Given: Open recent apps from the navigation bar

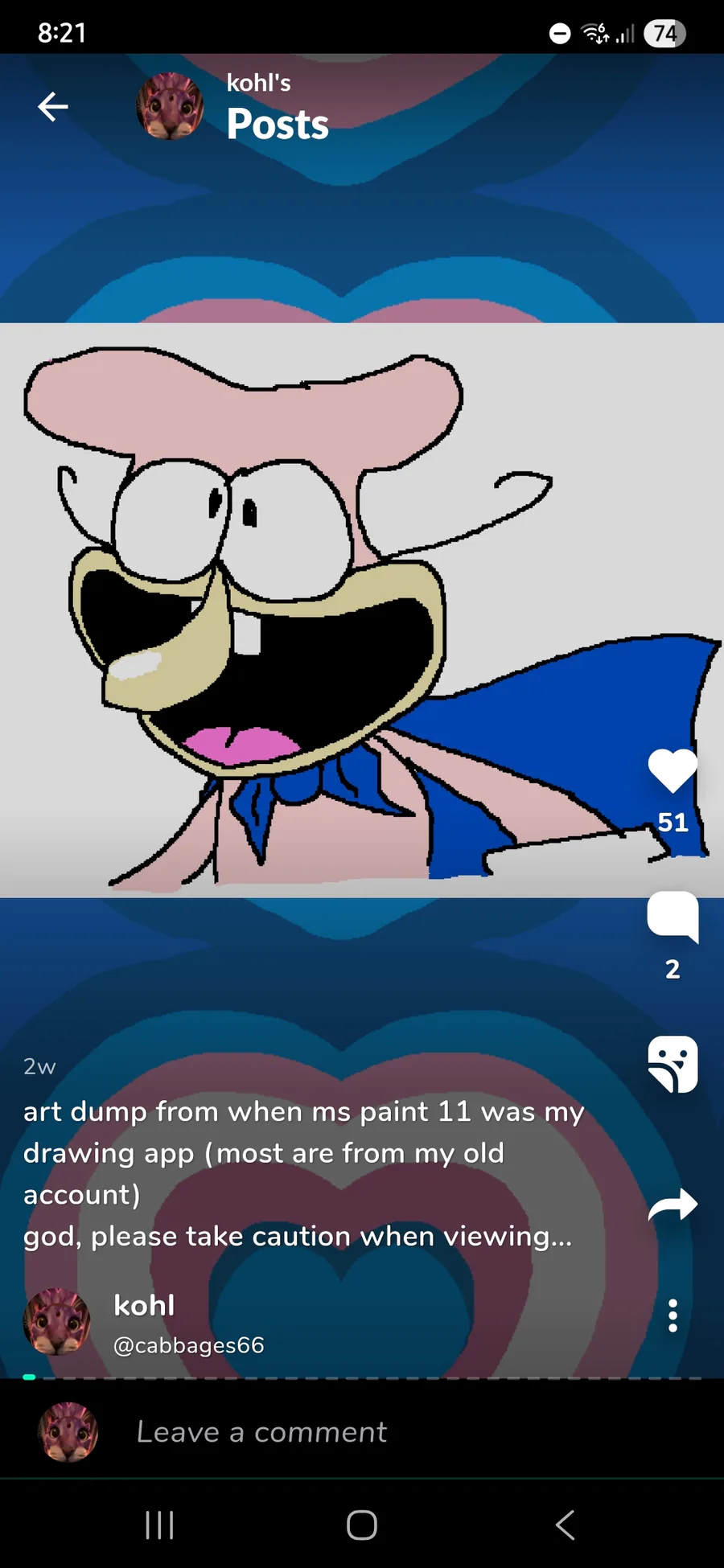Looking at the screenshot, I should (159, 1525).
